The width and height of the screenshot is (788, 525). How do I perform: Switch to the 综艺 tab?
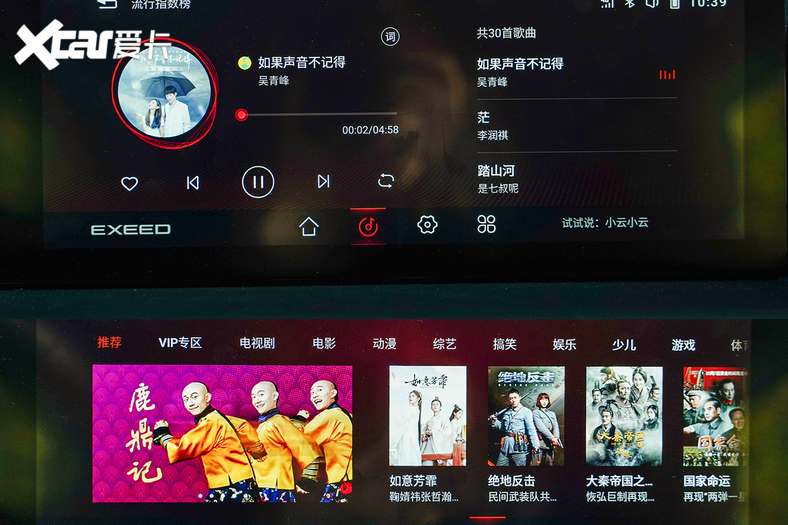[444, 343]
